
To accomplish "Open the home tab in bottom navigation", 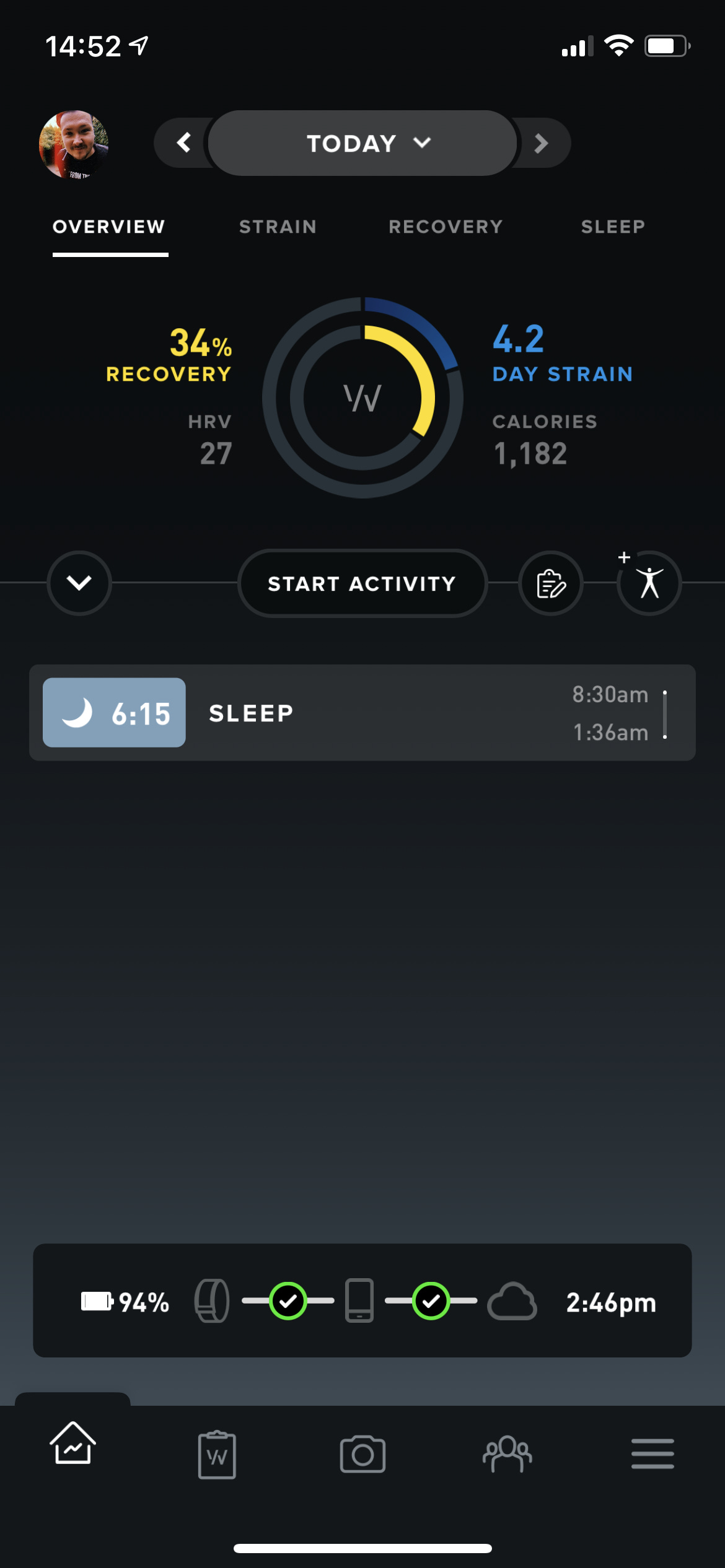I will click(72, 1445).
